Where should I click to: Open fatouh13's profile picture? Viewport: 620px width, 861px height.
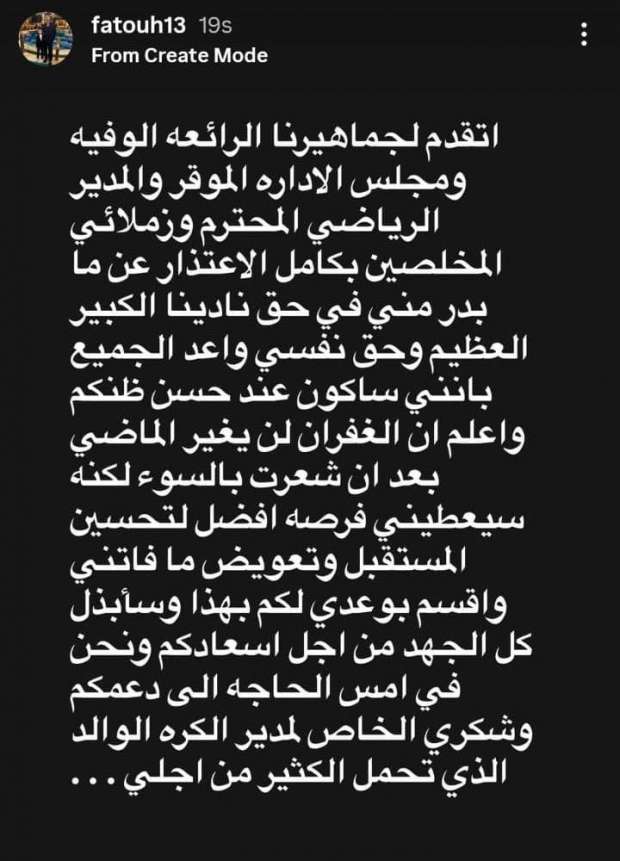coord(46,39)
